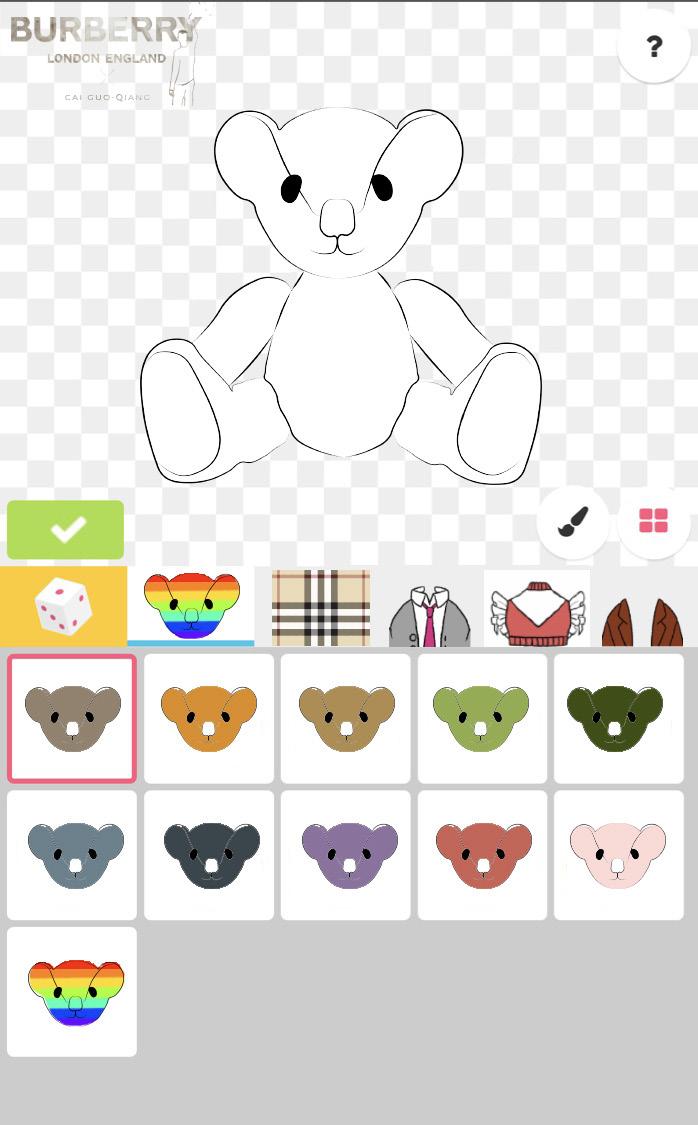This screenshot has width=698, height=1125.
Task: Select the tan bear color
Action: coord(346,718)
